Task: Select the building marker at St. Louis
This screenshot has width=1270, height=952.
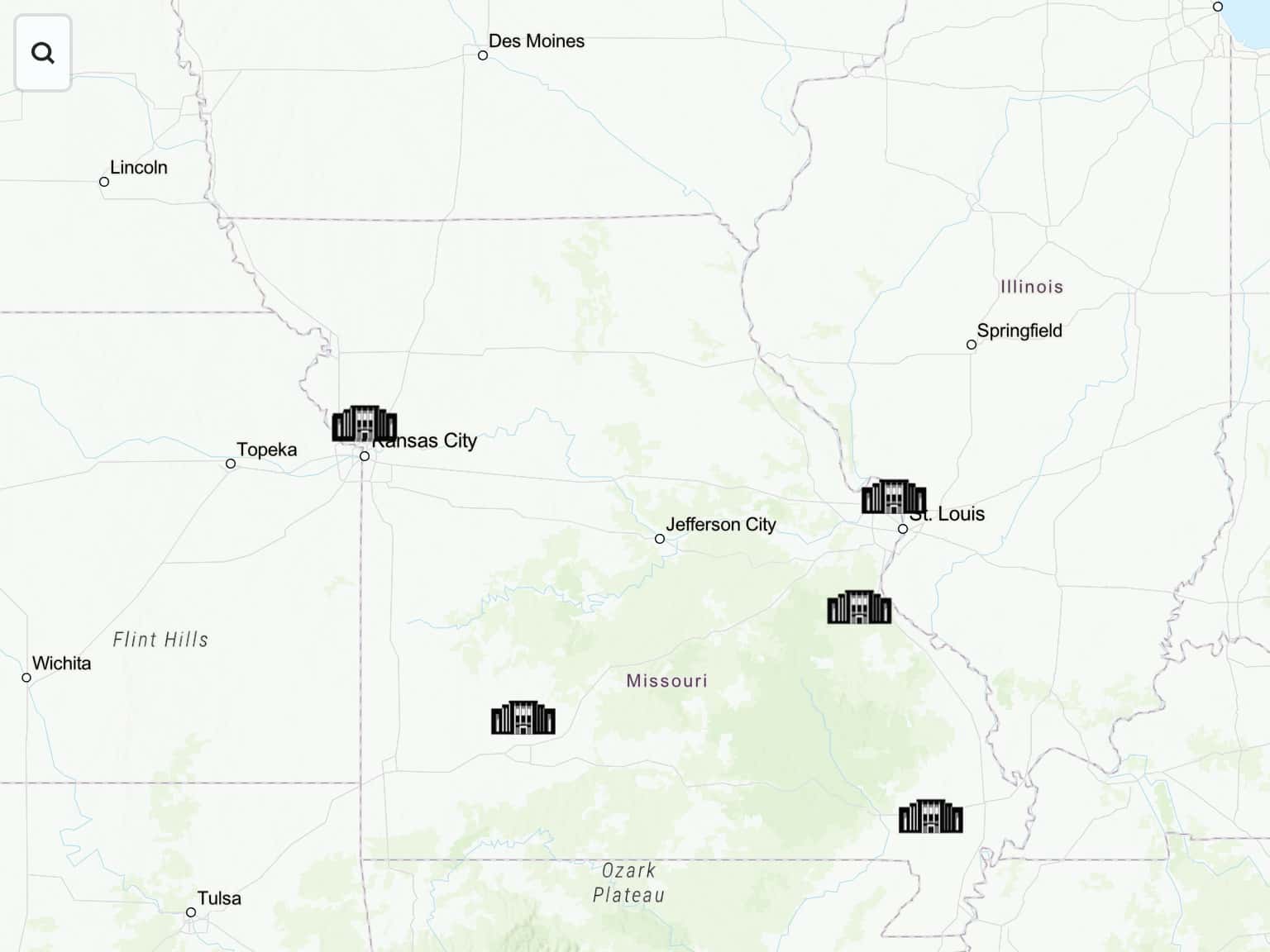Action: 893,497
